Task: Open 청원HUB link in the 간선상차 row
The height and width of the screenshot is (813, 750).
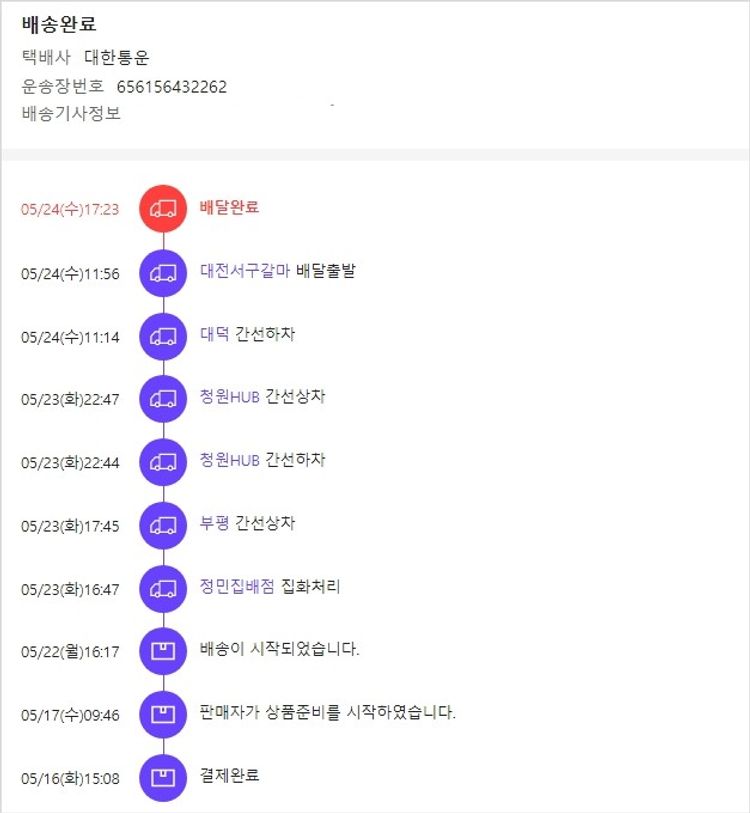Action: coord(229,397)
